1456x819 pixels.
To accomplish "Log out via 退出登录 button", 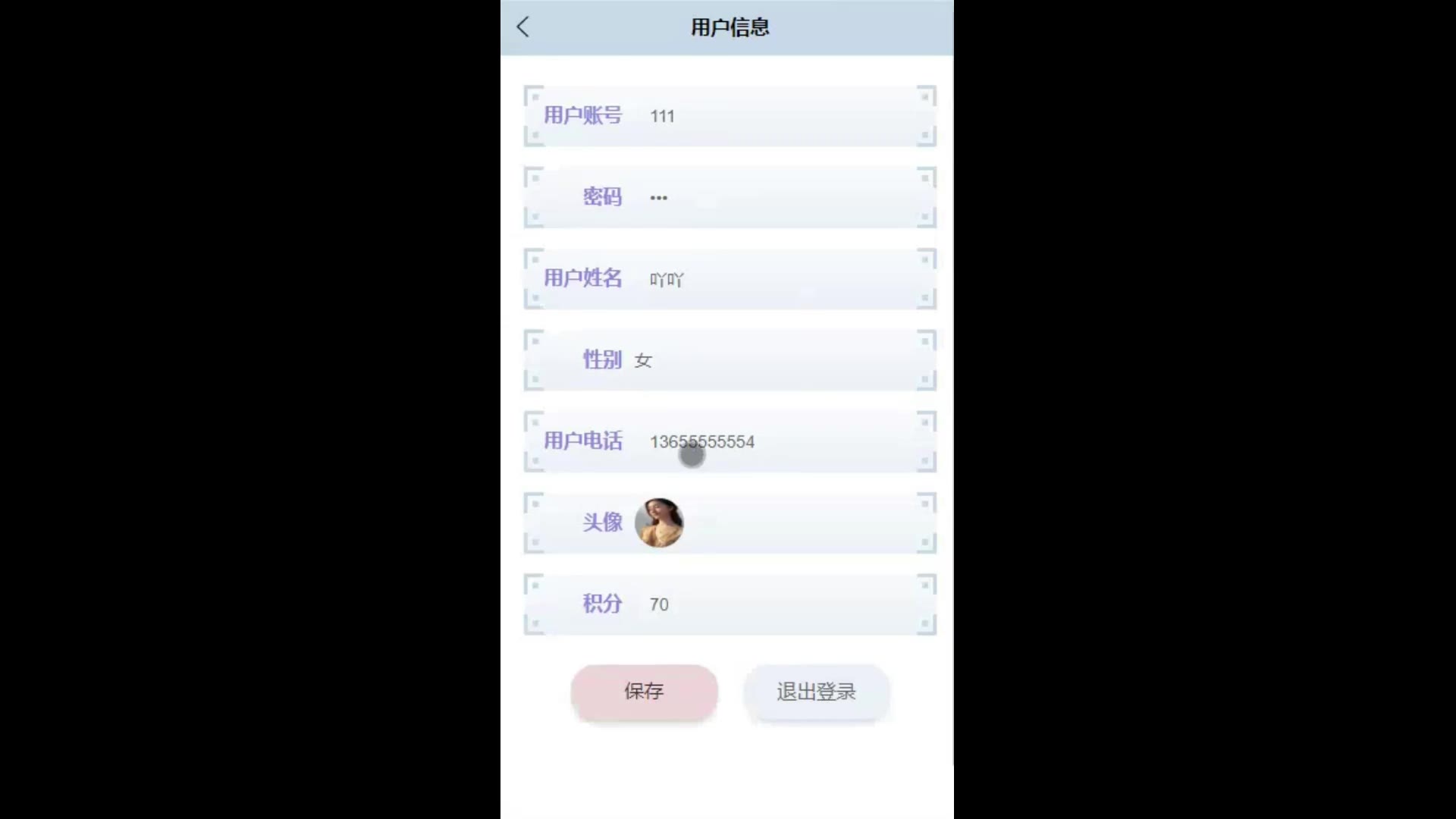I will [x=816, y=692].
